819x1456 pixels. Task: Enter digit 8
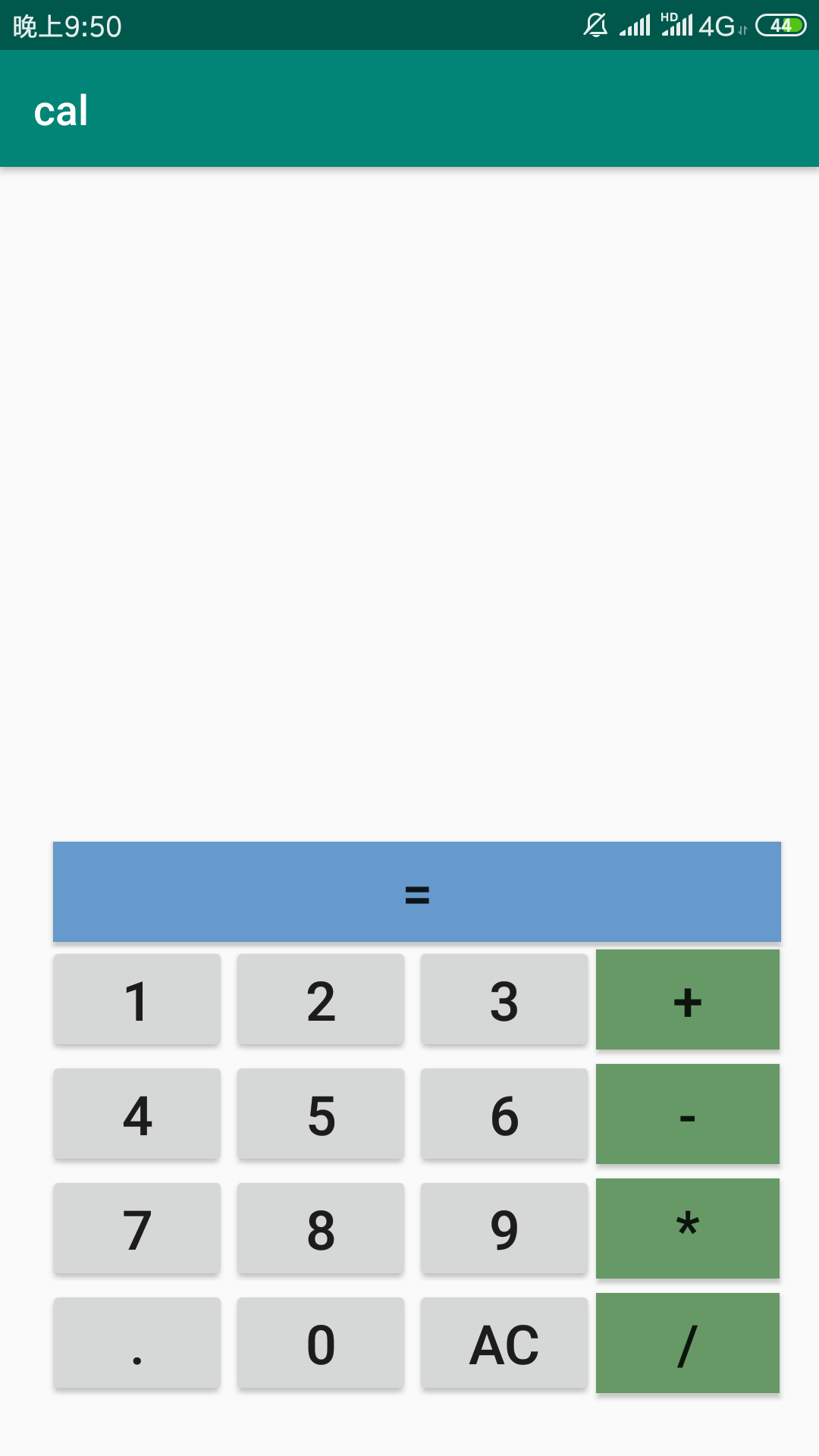(x=321, y=1228)
